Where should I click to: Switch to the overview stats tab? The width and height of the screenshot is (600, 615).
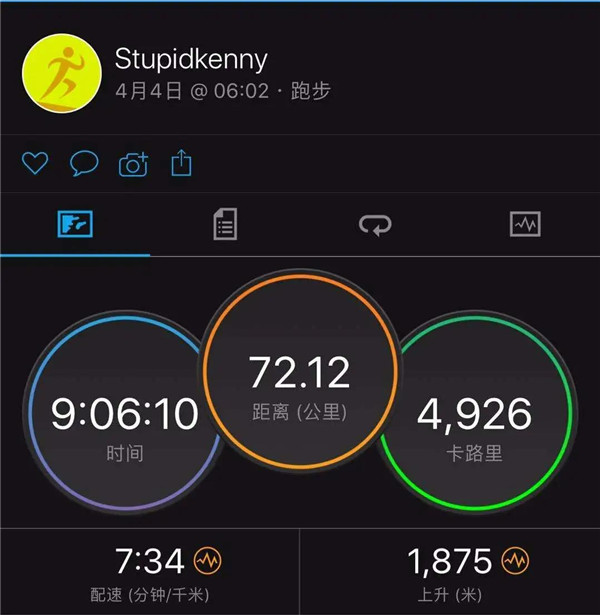tap(75, 224)
